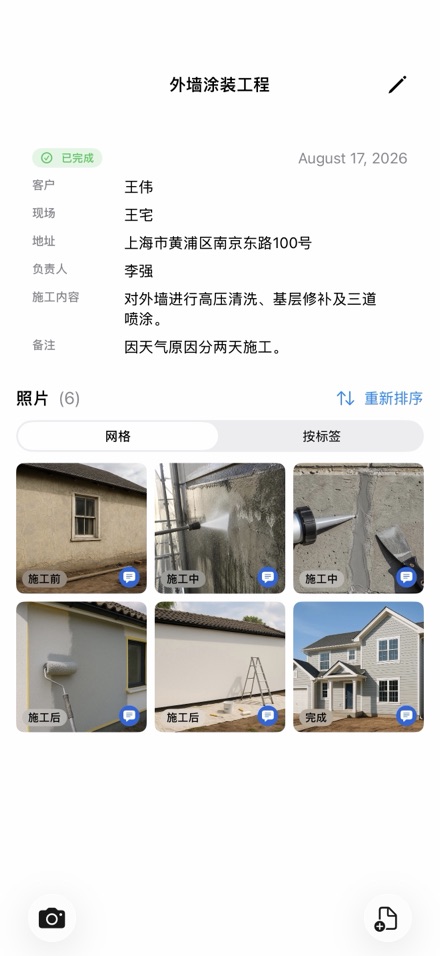Open the caulking crack-repair 施工中 photo
Image resolution: width=440 pixels, height=956 pixels.
358,528
